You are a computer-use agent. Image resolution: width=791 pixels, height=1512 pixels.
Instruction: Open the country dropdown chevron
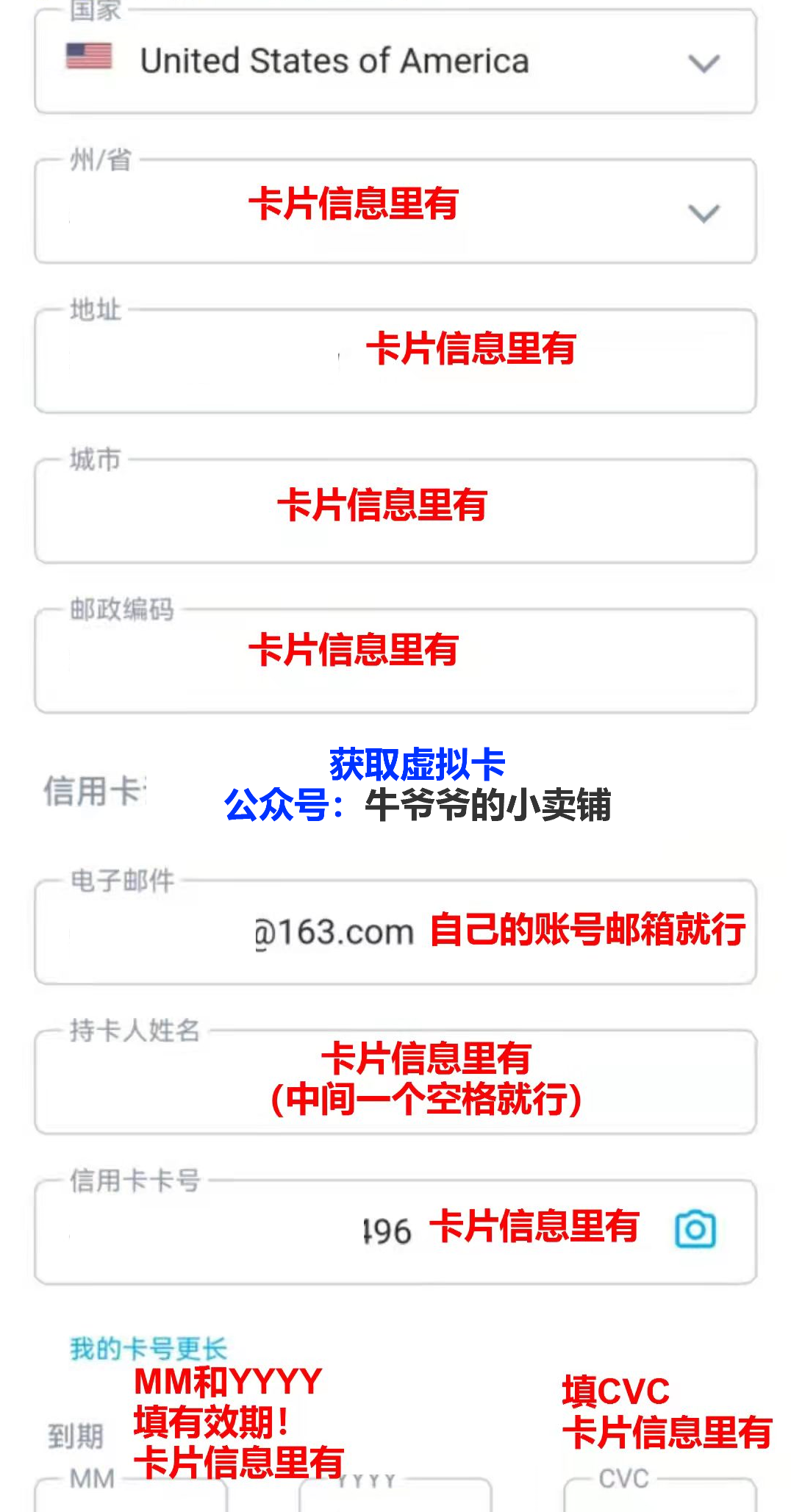(702, 64)
